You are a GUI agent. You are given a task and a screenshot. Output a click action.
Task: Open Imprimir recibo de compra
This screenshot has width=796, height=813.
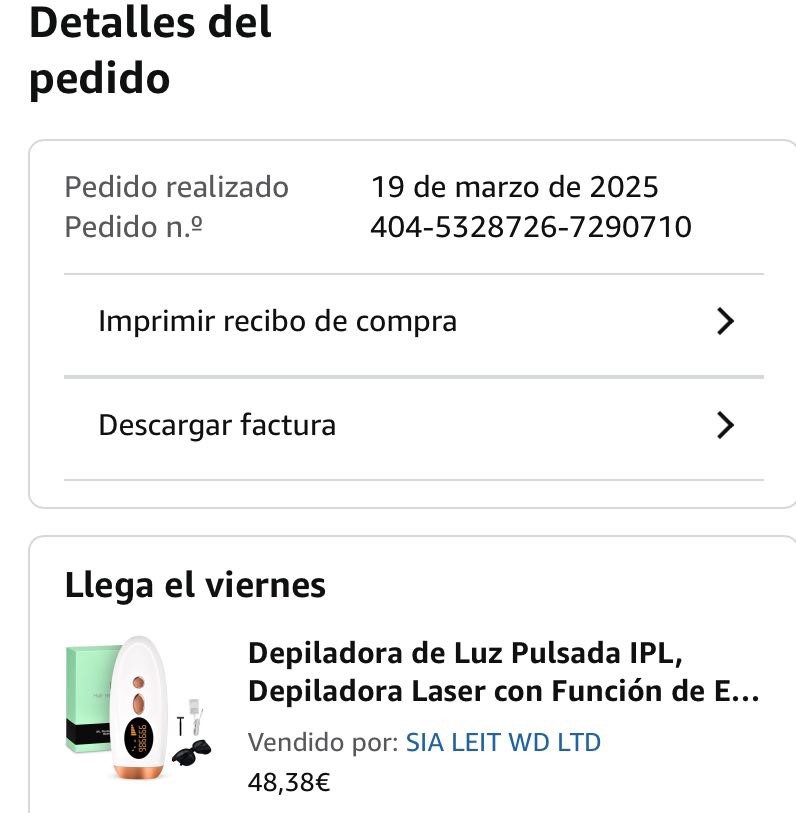(x=413, y=322)
